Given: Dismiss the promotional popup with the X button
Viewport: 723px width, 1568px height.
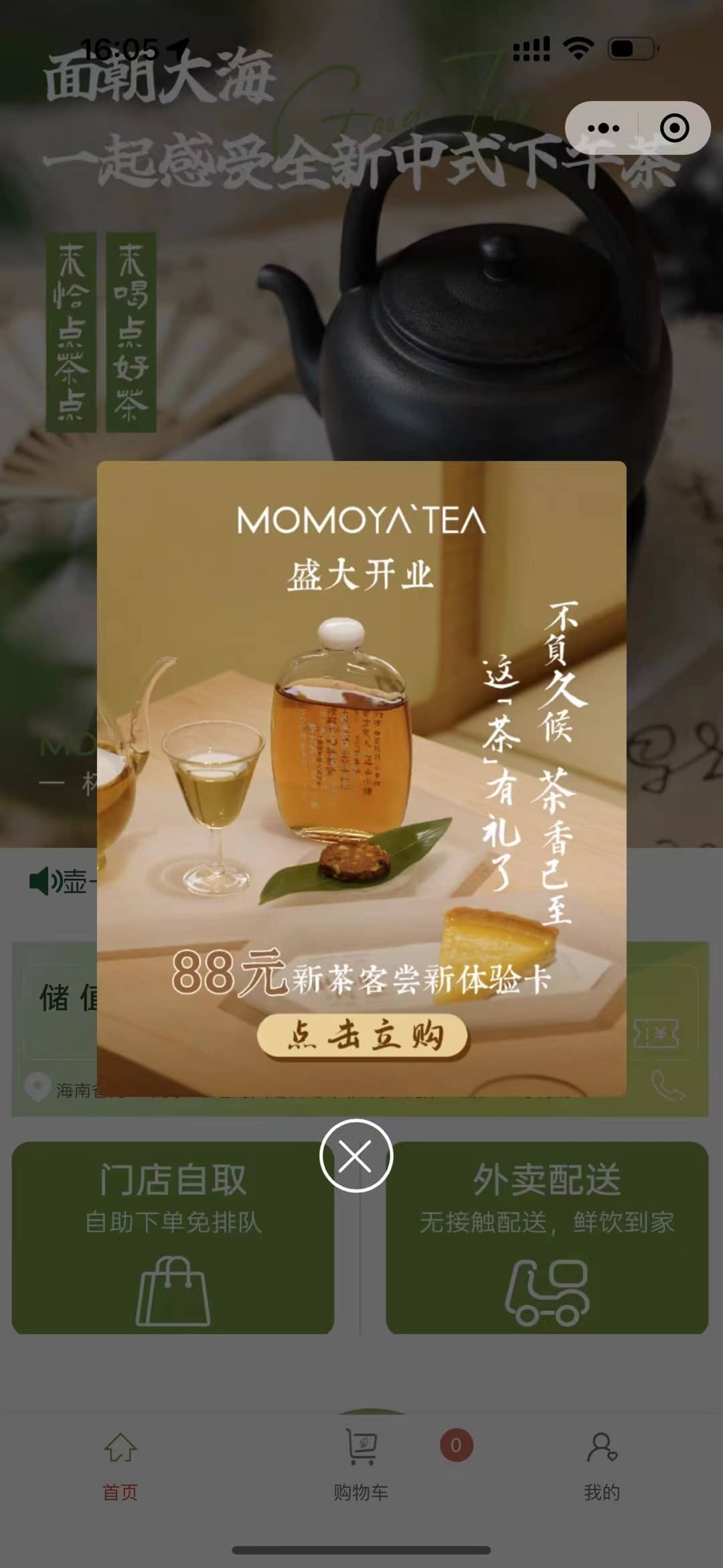Looking at the screenshot, I should (355, 1155).
